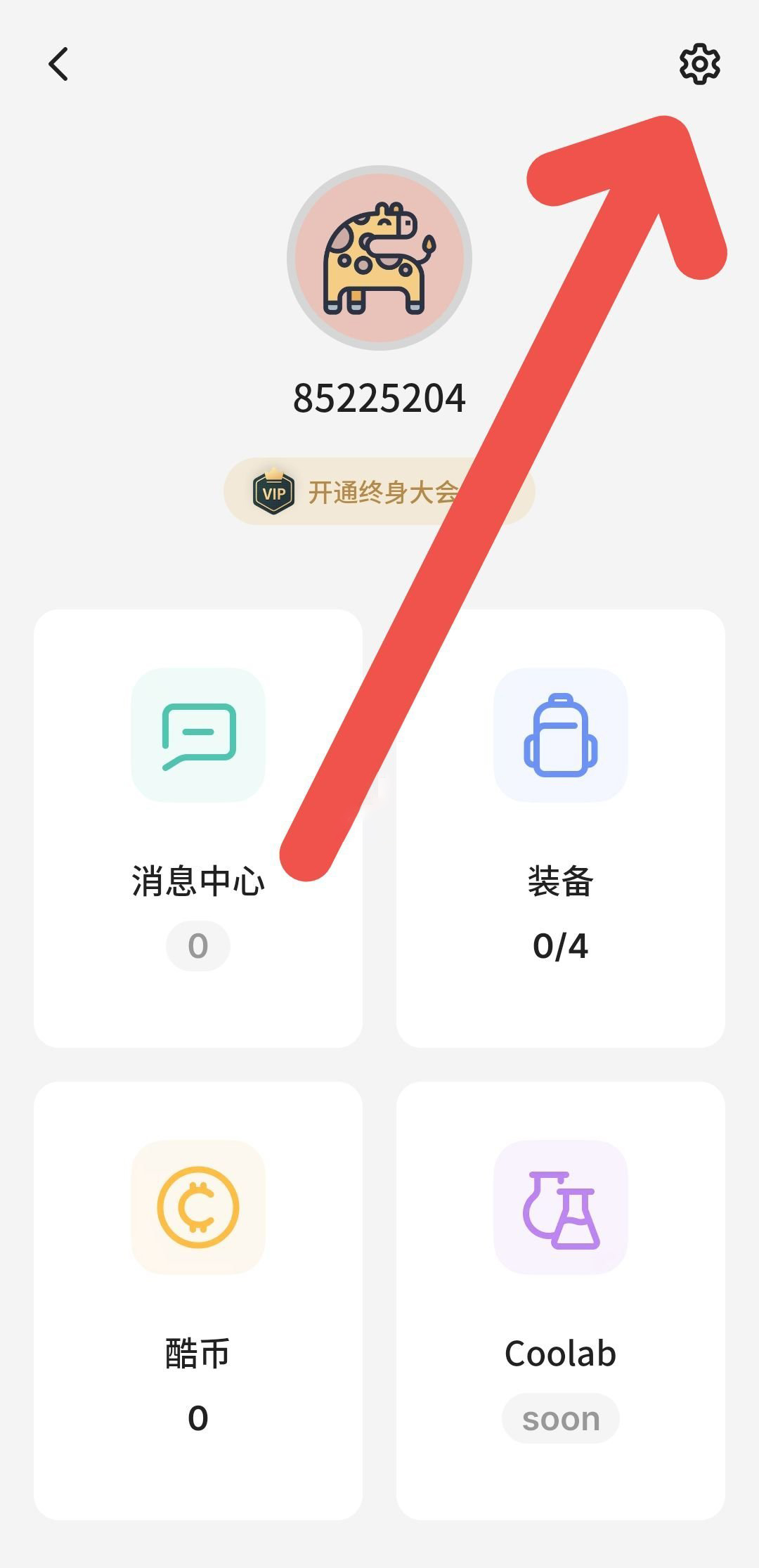759x1568 pixels.
Task: Select the Coolab flask icon
Action: tap(560, 1207)
